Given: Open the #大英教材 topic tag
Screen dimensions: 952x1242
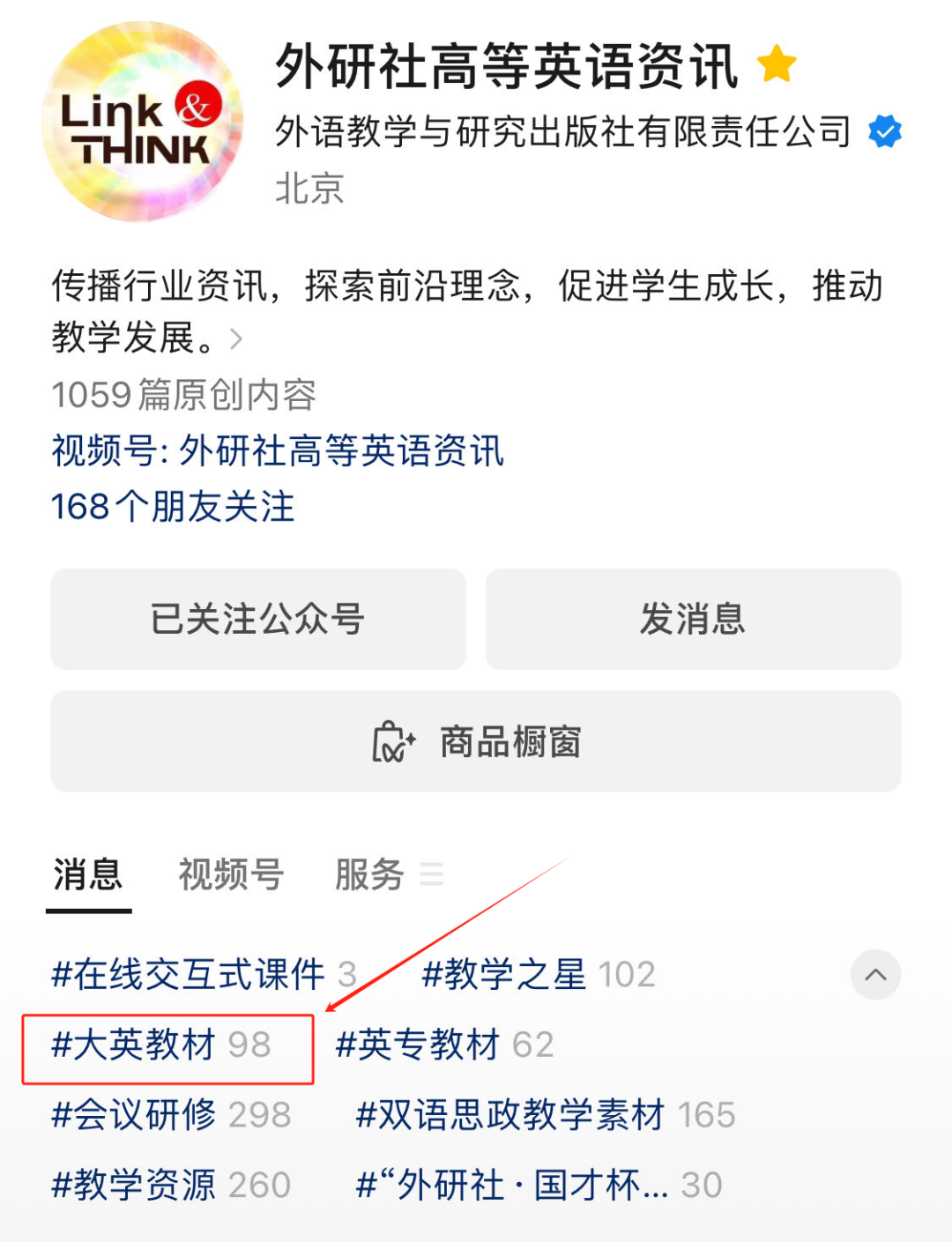Looking at the screenshot, I should pos(161,1045).
